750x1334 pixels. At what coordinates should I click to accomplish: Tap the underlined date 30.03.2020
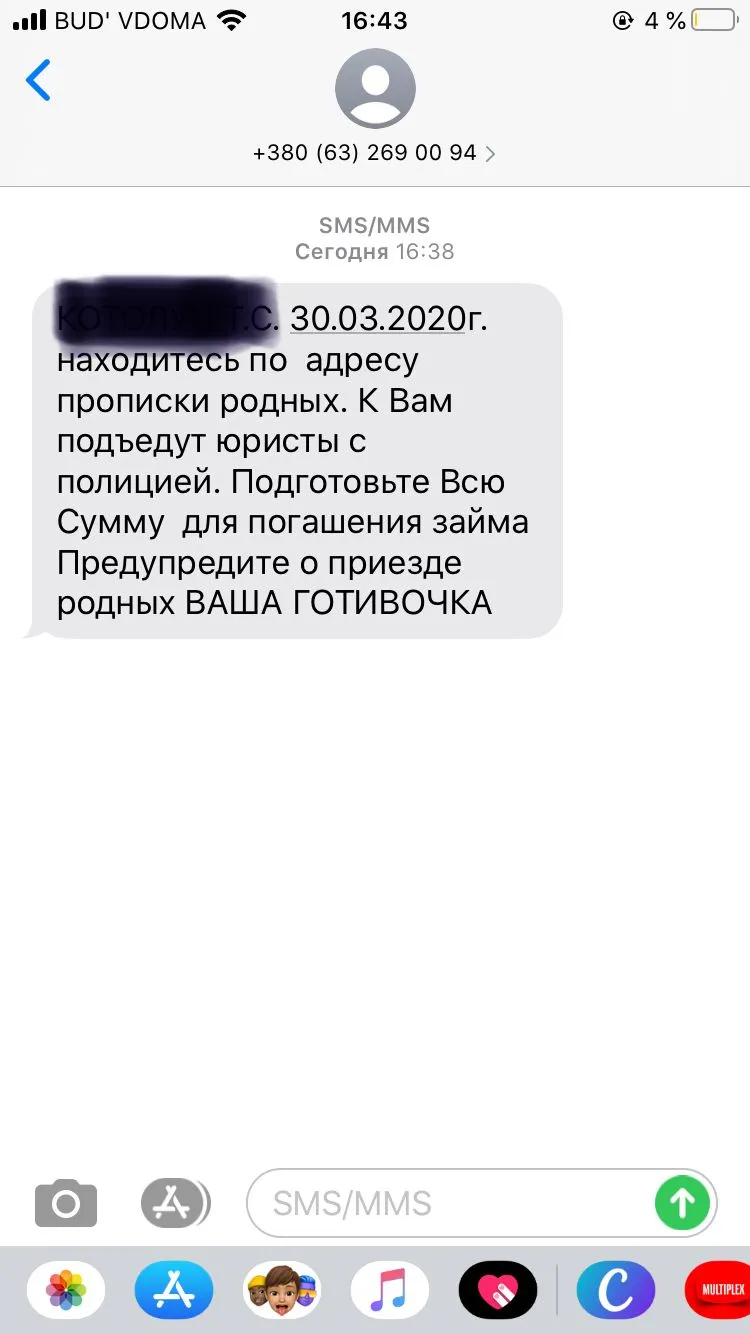pos(378,318)
